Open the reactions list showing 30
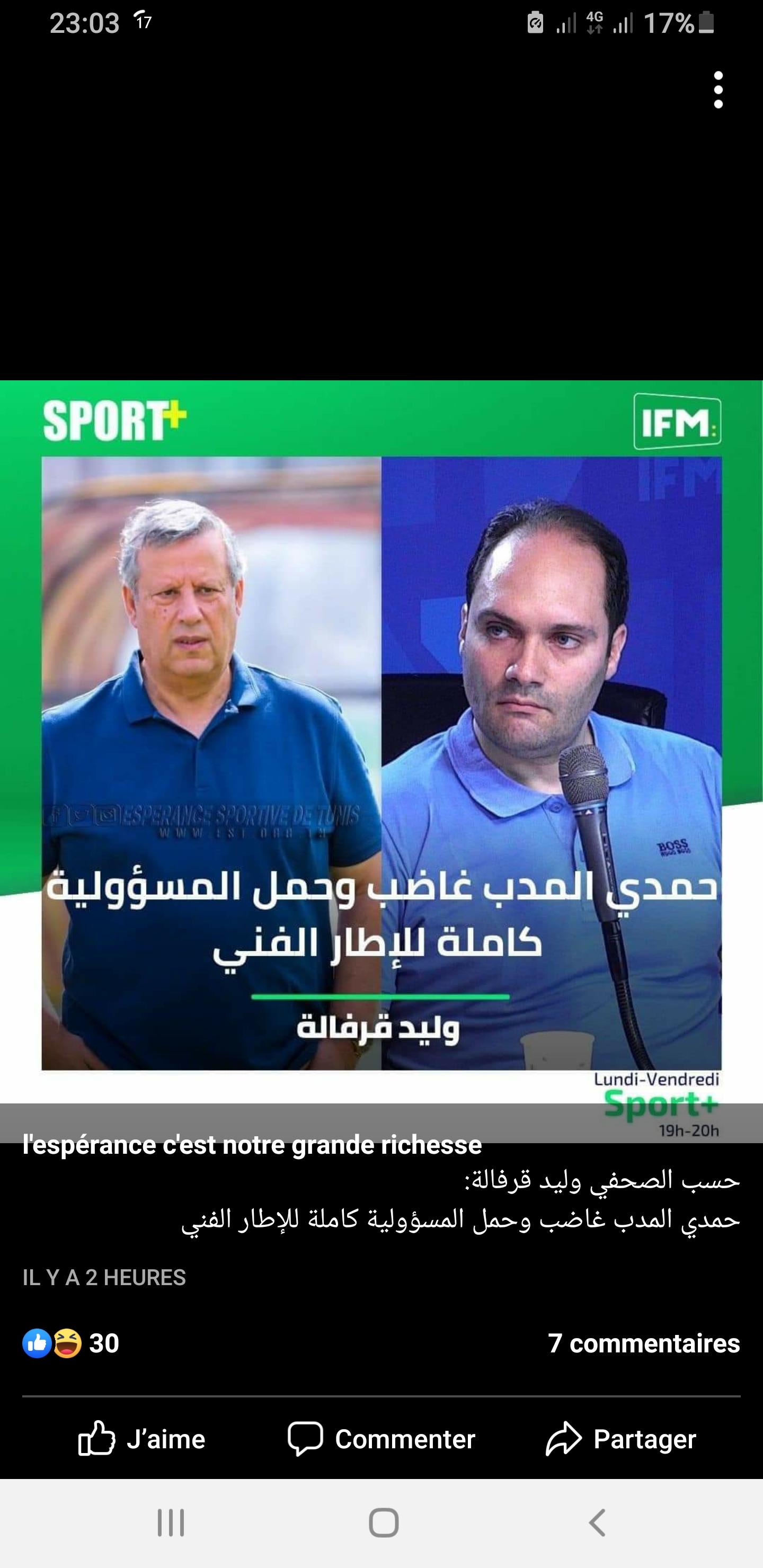The height and width of the screenshot is (1568, 763). point(70,1343)
